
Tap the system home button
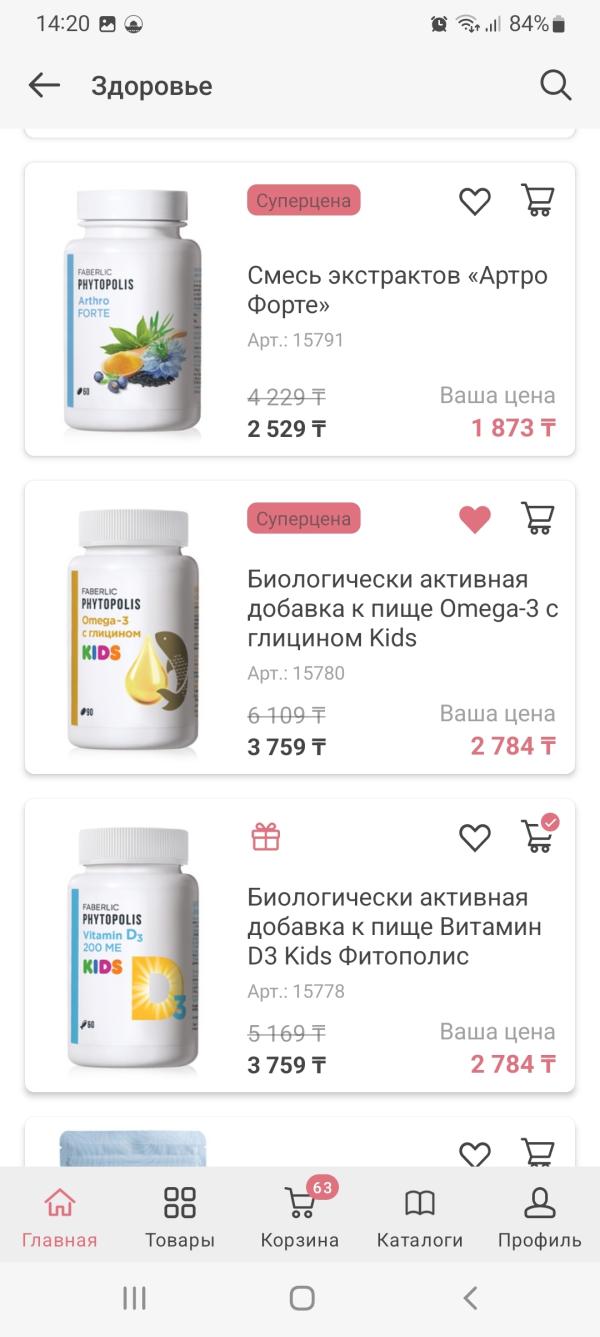coord(301,1298)
